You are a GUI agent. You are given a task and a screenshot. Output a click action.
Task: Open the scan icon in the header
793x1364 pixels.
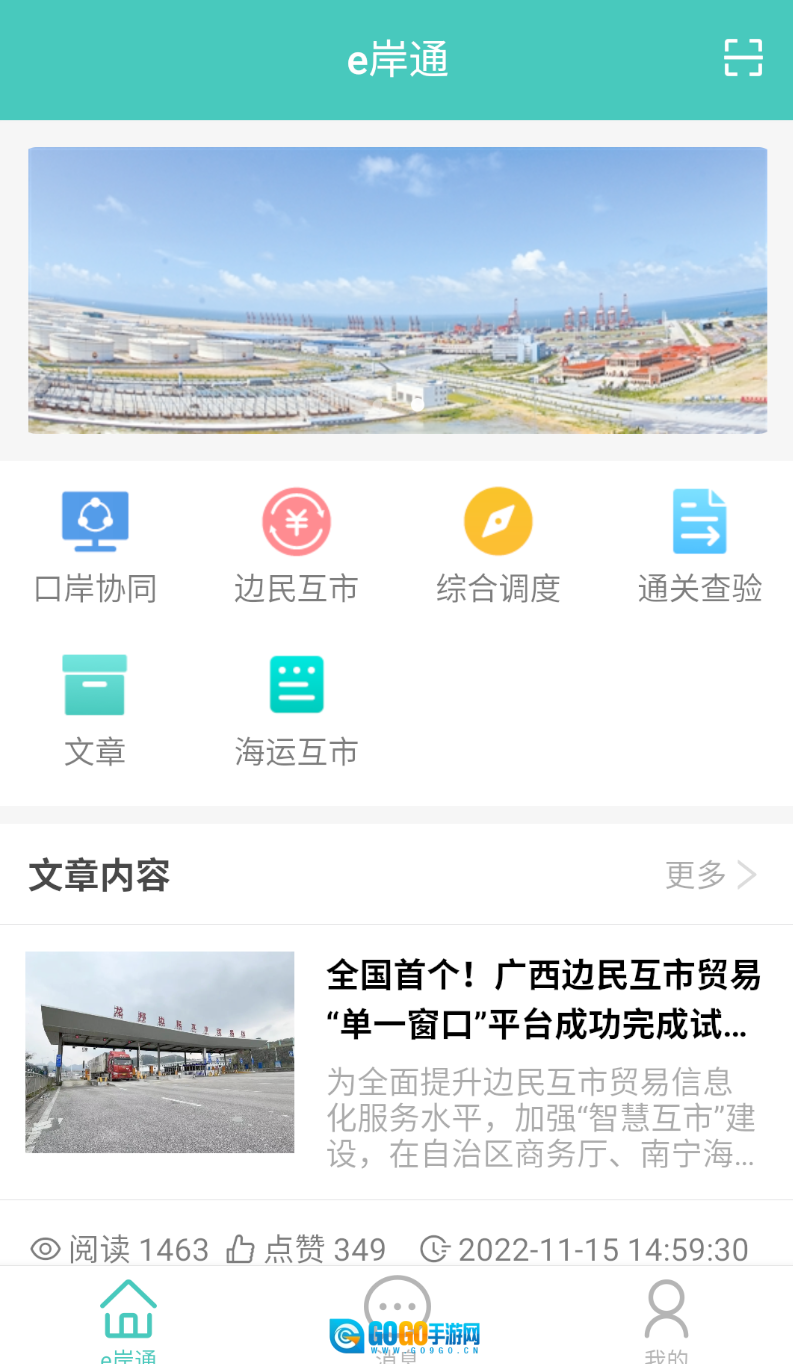743,58
